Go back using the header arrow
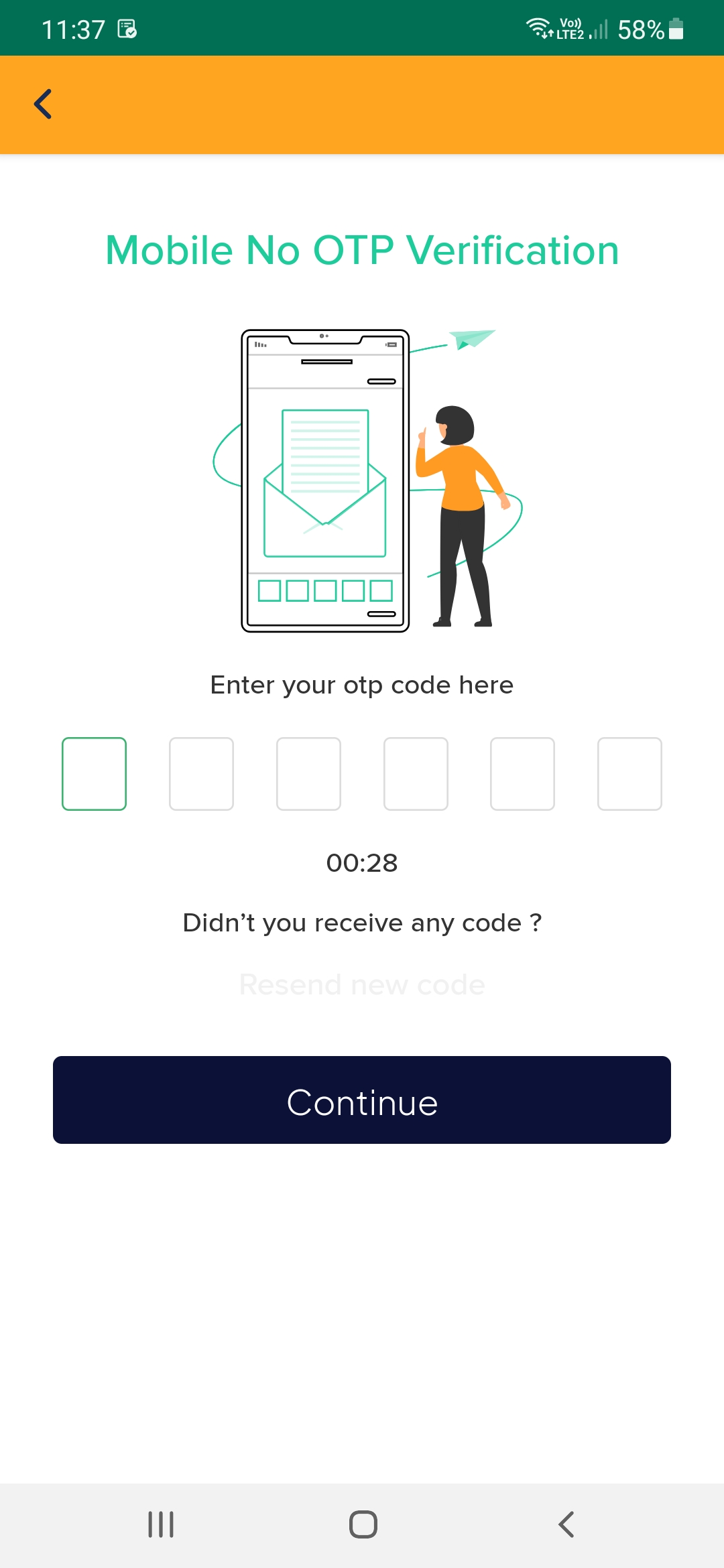The width and height of the screenshot is (724, 1568). coord(43,104)
